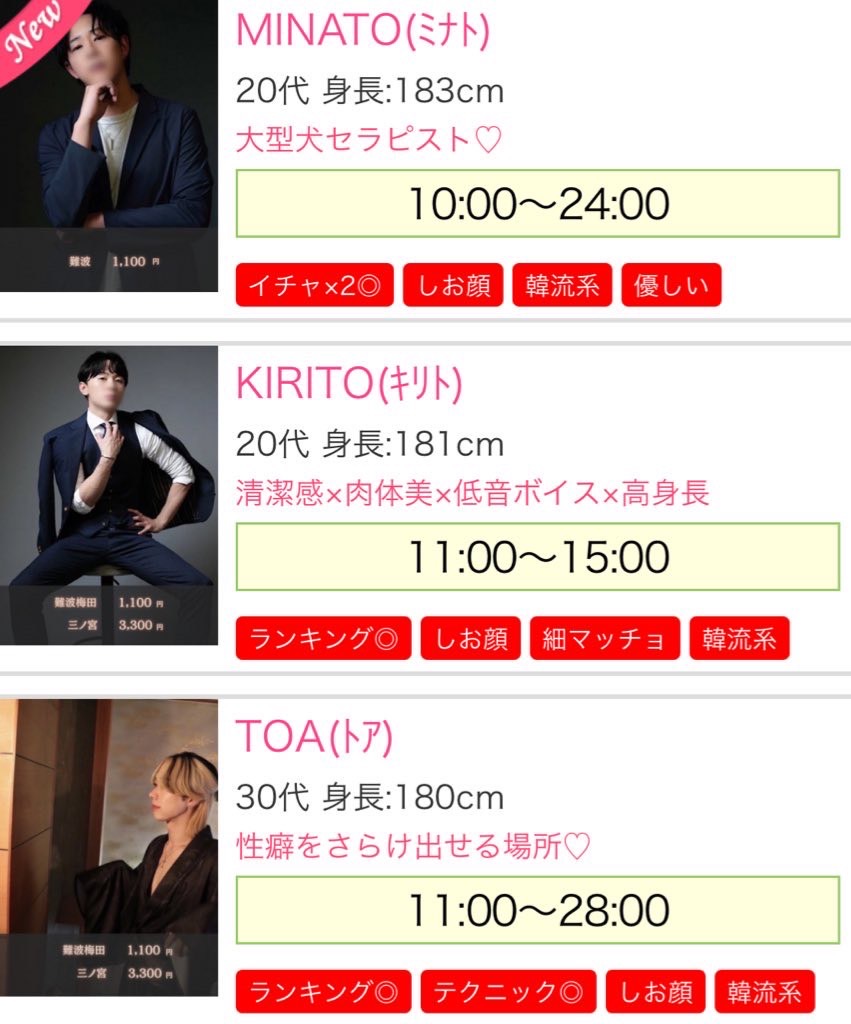
Task: Select MINATO's イチャ×2◎ tag
Action: click(x=315, y=286)
